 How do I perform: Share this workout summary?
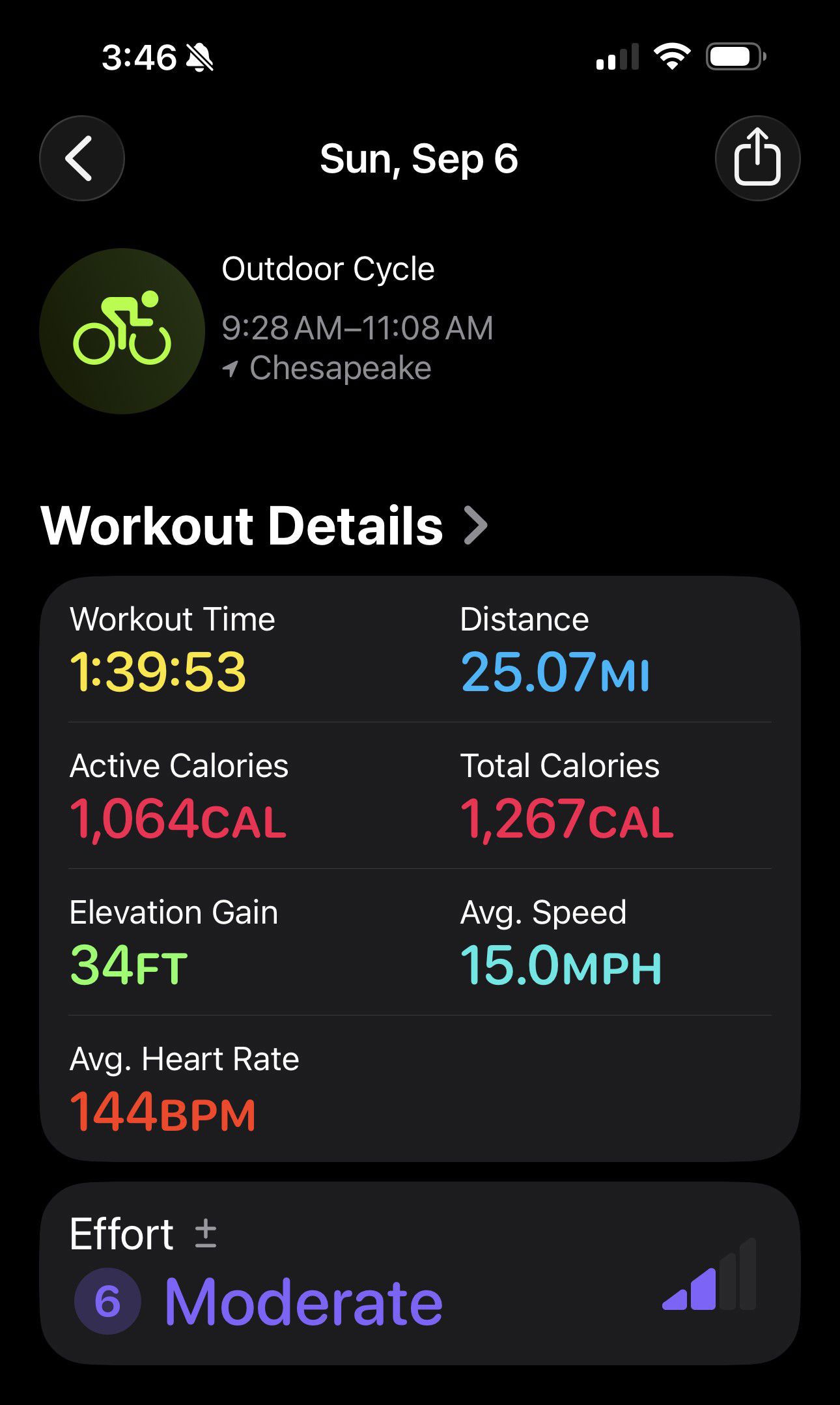coord(757,158)
